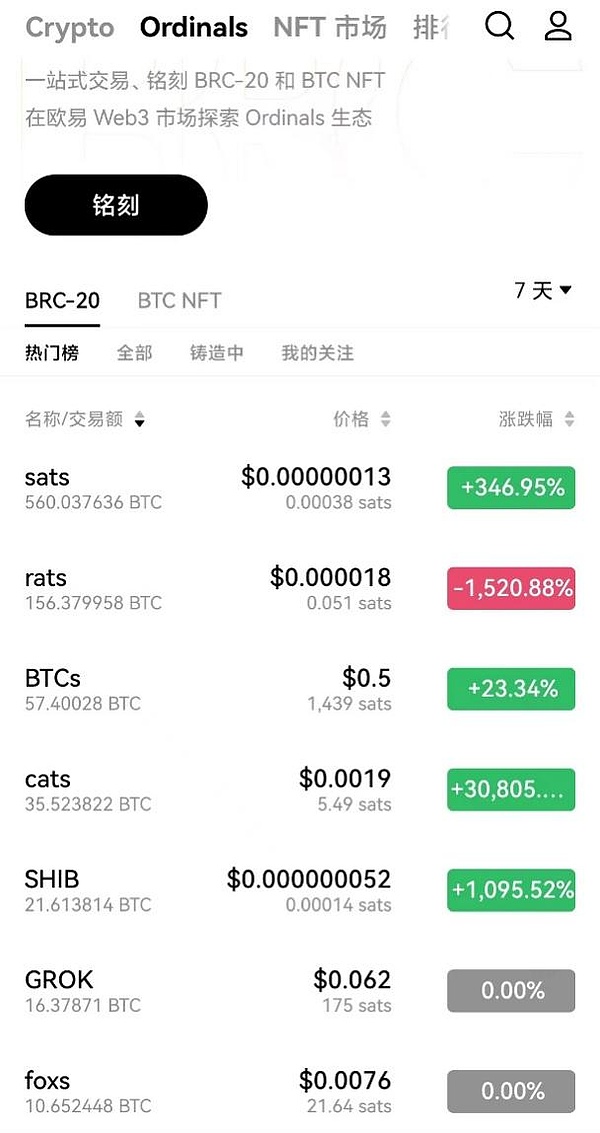
Task: Open the search magnifier icon
Action: tap(499, 26)
